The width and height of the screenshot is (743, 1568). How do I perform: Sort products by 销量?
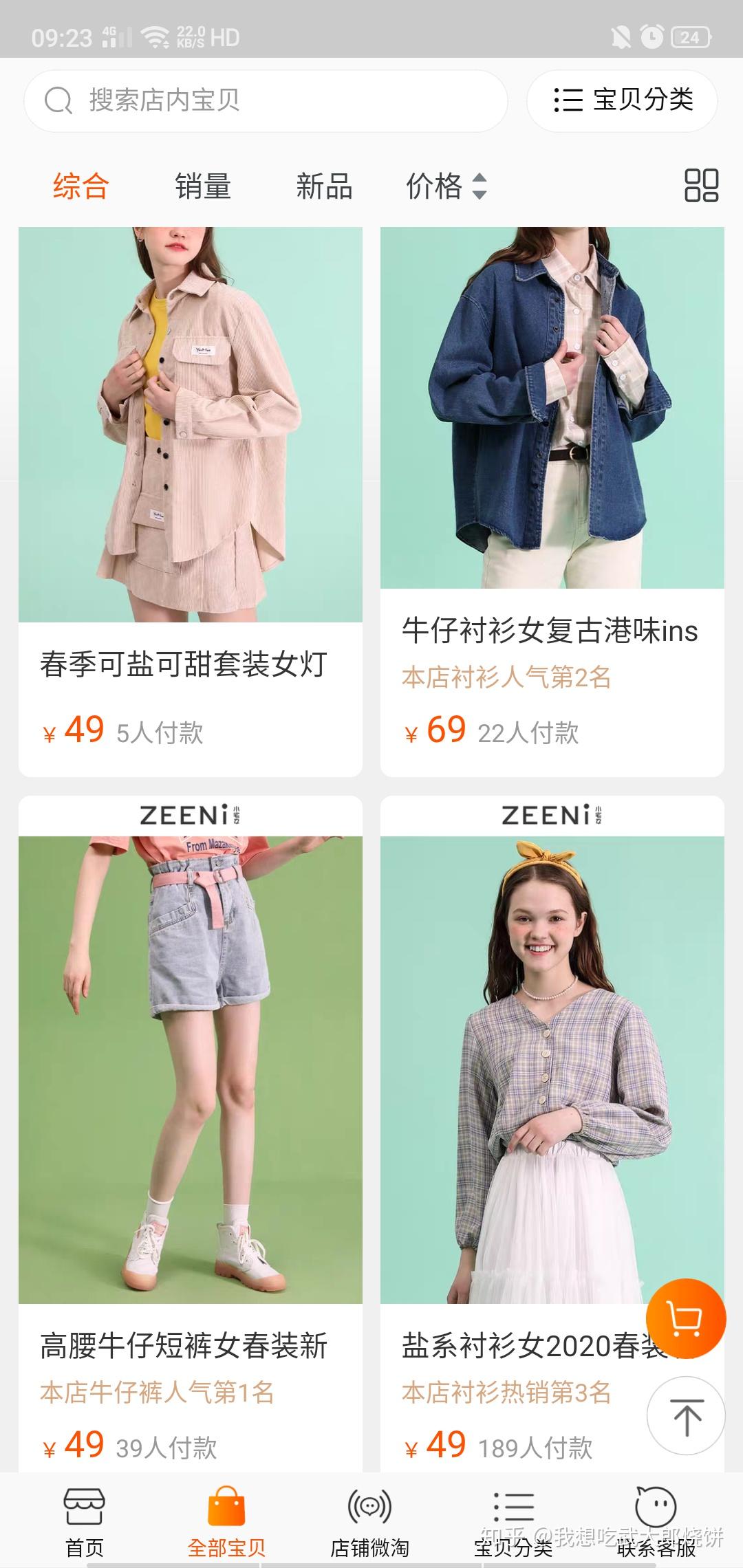point(202,186)
